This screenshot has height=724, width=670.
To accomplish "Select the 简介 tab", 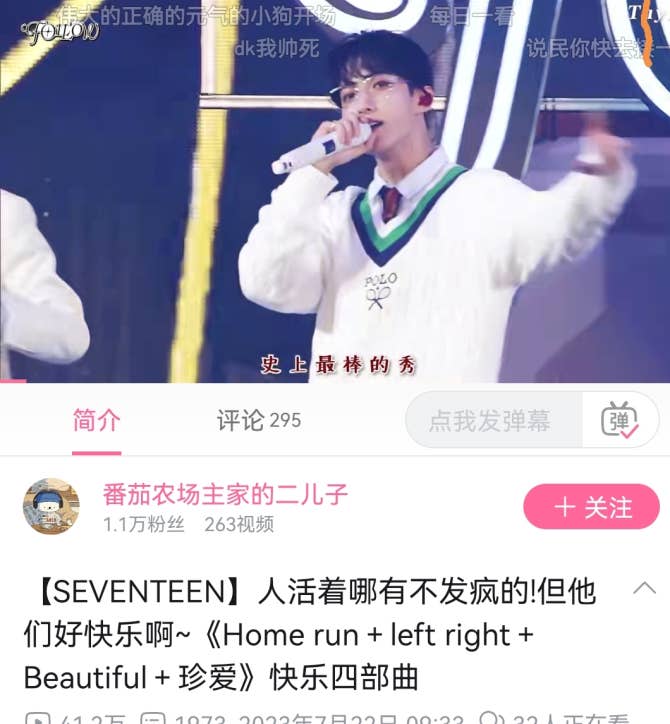I will tap(97, 420).
